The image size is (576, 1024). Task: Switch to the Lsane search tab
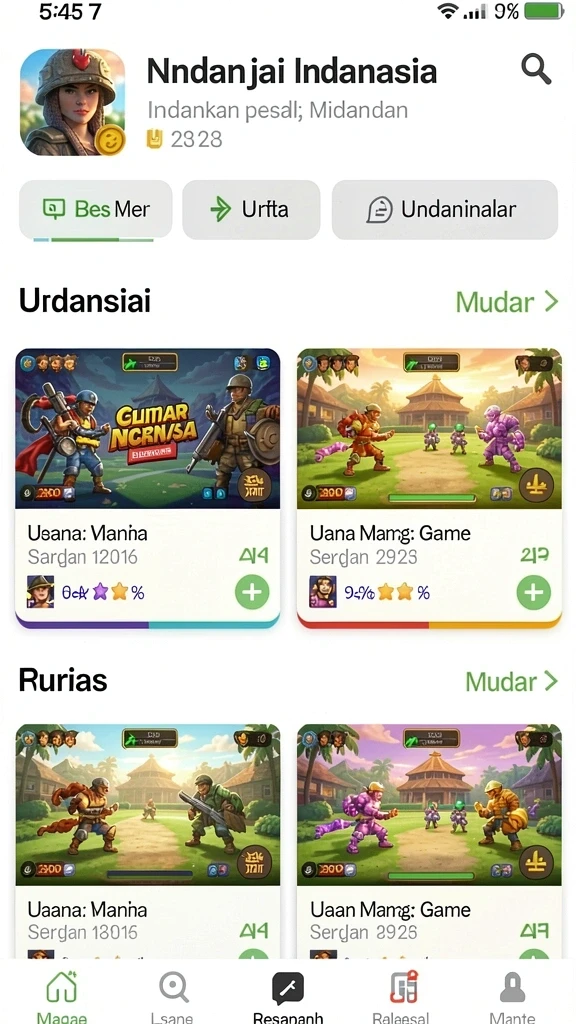173,995
